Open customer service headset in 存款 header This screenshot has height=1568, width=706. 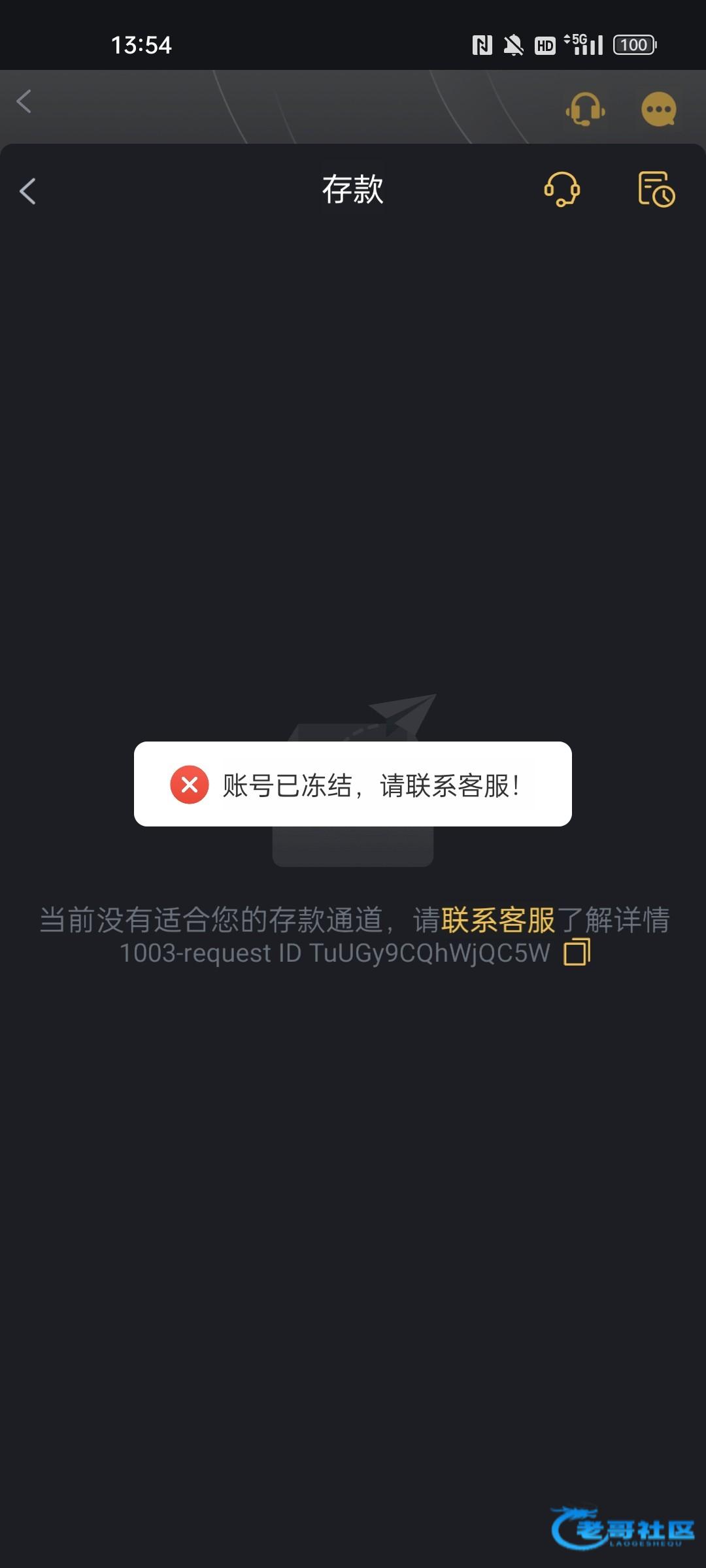click(x=562, y=189)
